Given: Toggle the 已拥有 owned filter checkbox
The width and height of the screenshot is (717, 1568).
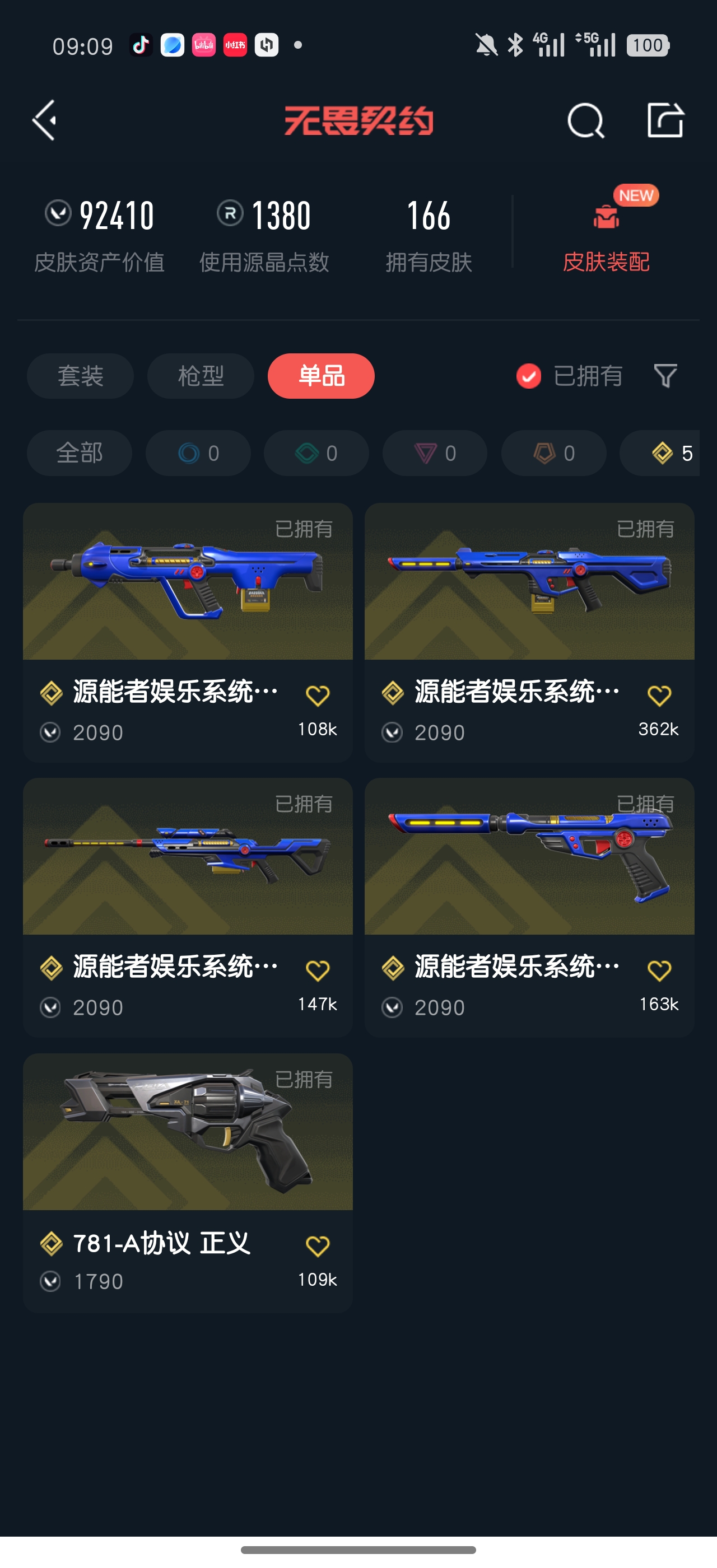Looking at the screenshot, I should pyautogui.click(x=528, y=376).
